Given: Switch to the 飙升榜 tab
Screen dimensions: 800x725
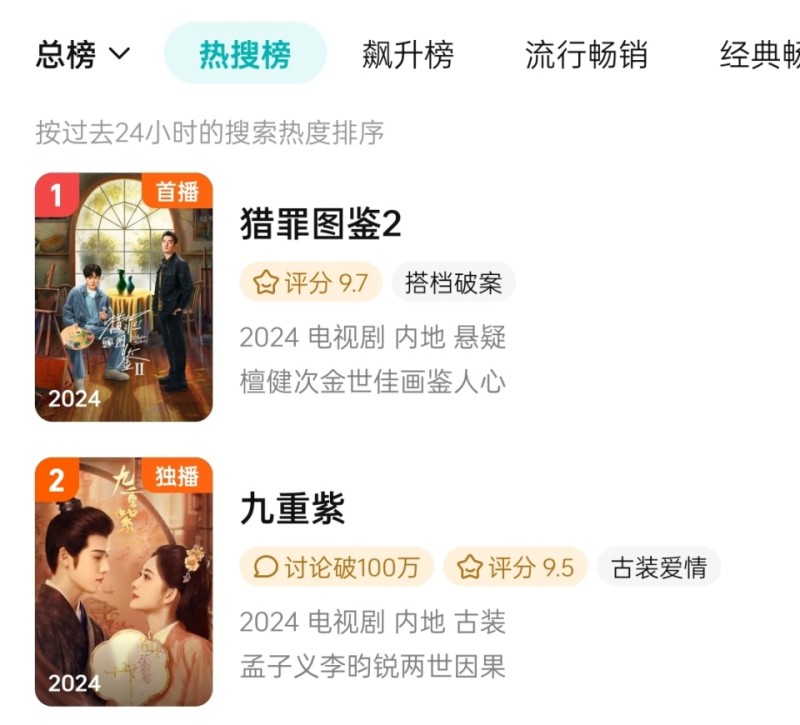Looking at the screenshot, I should point(408,54).
